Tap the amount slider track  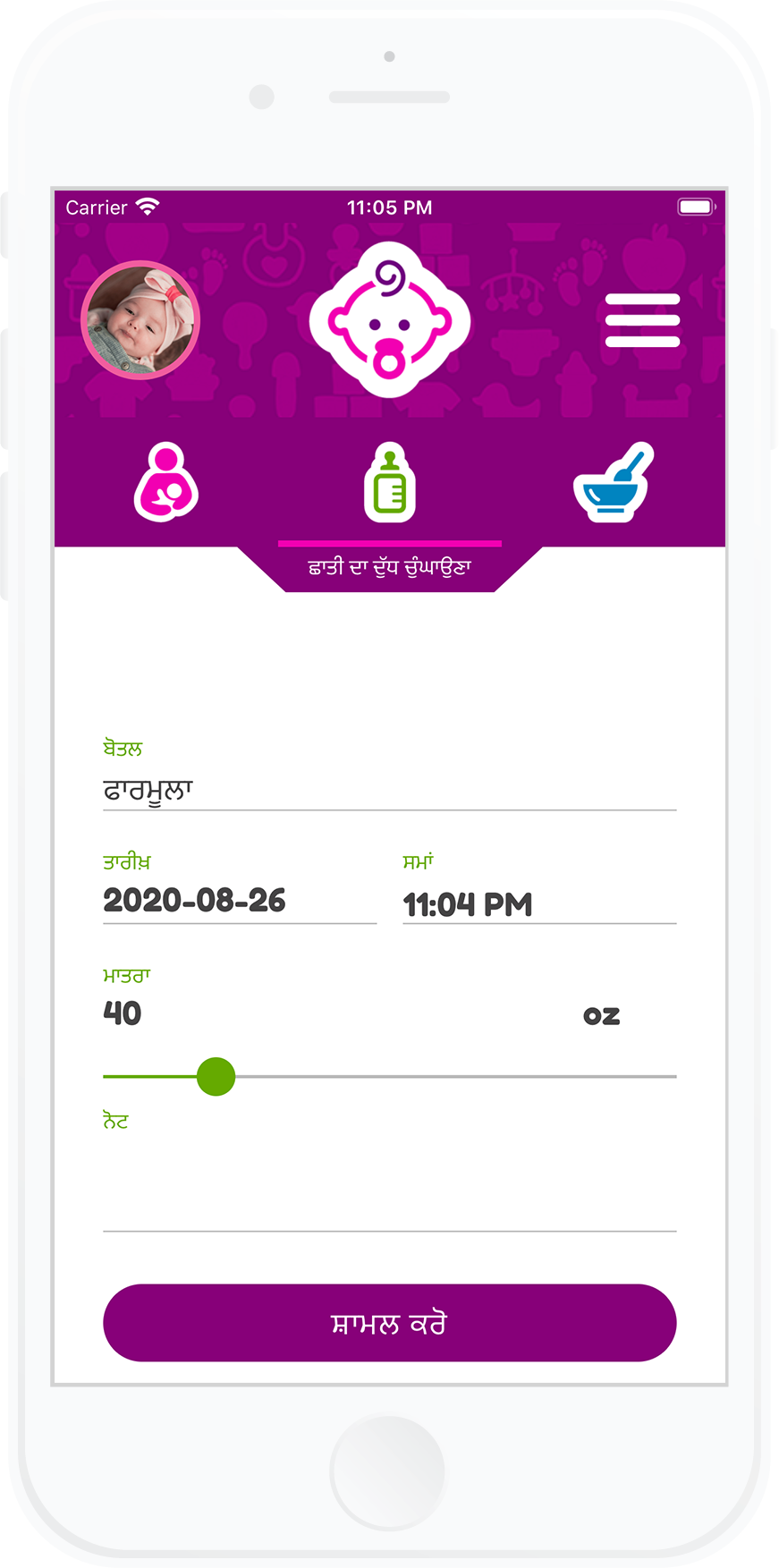pos(447,1077)
